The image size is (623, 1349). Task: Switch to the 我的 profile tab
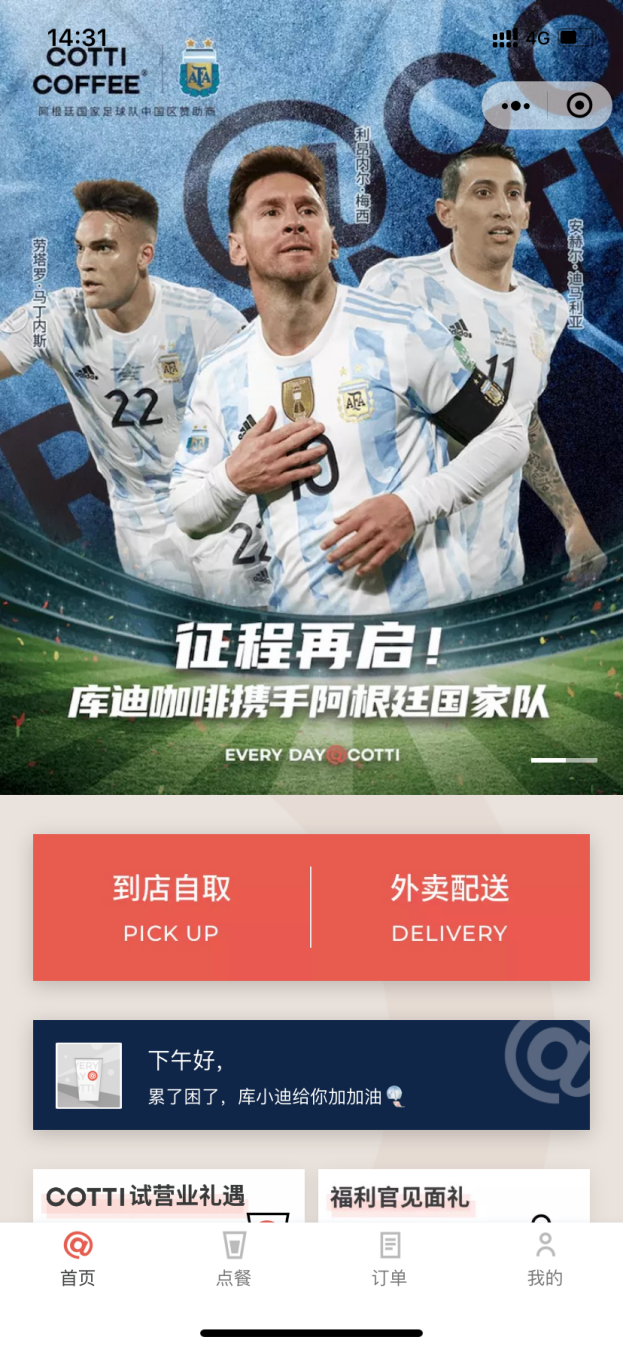pyautogui.click(x=545, y=1259)
